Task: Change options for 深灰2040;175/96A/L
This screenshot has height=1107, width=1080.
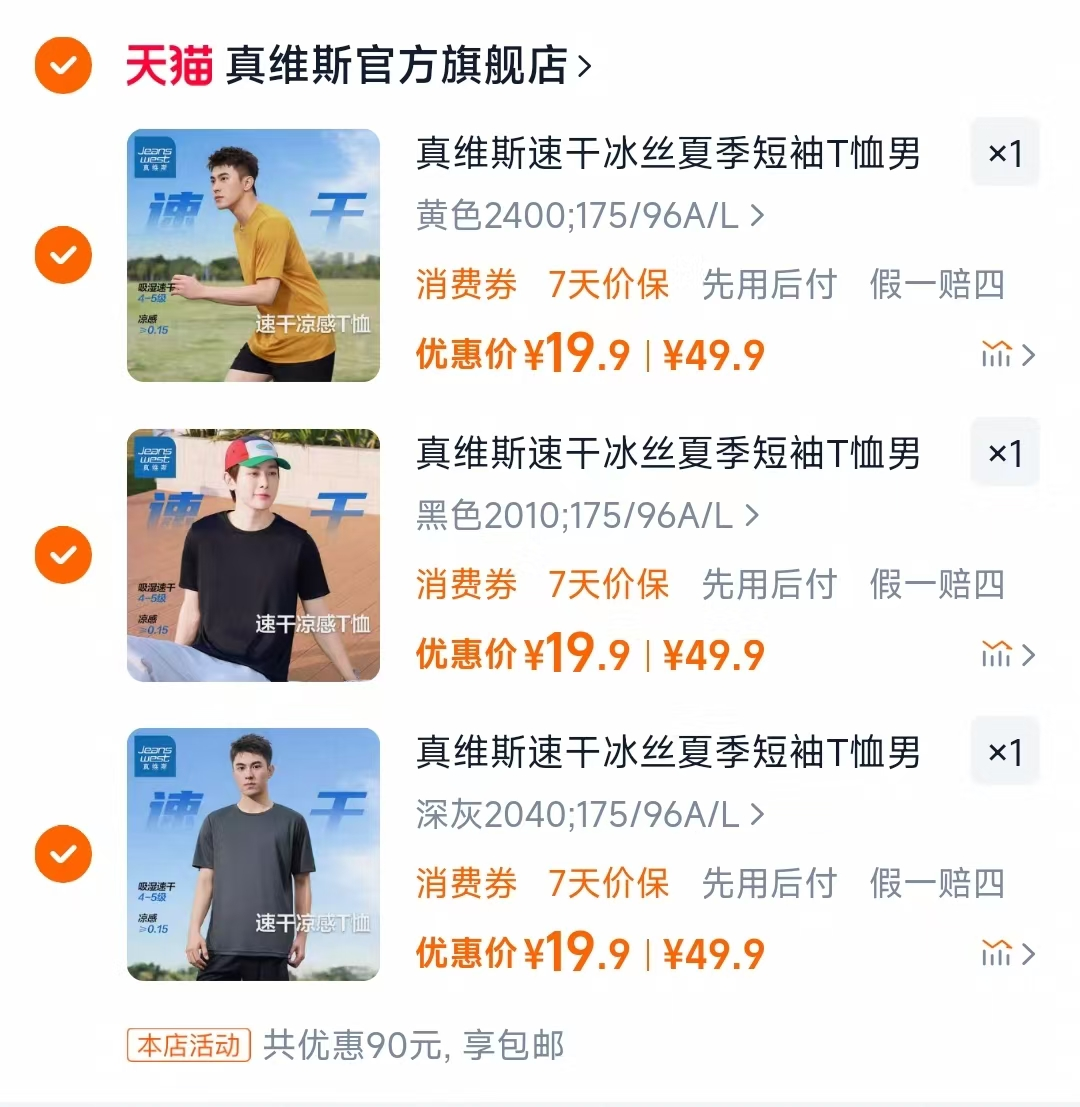Action: pos(590,815)
